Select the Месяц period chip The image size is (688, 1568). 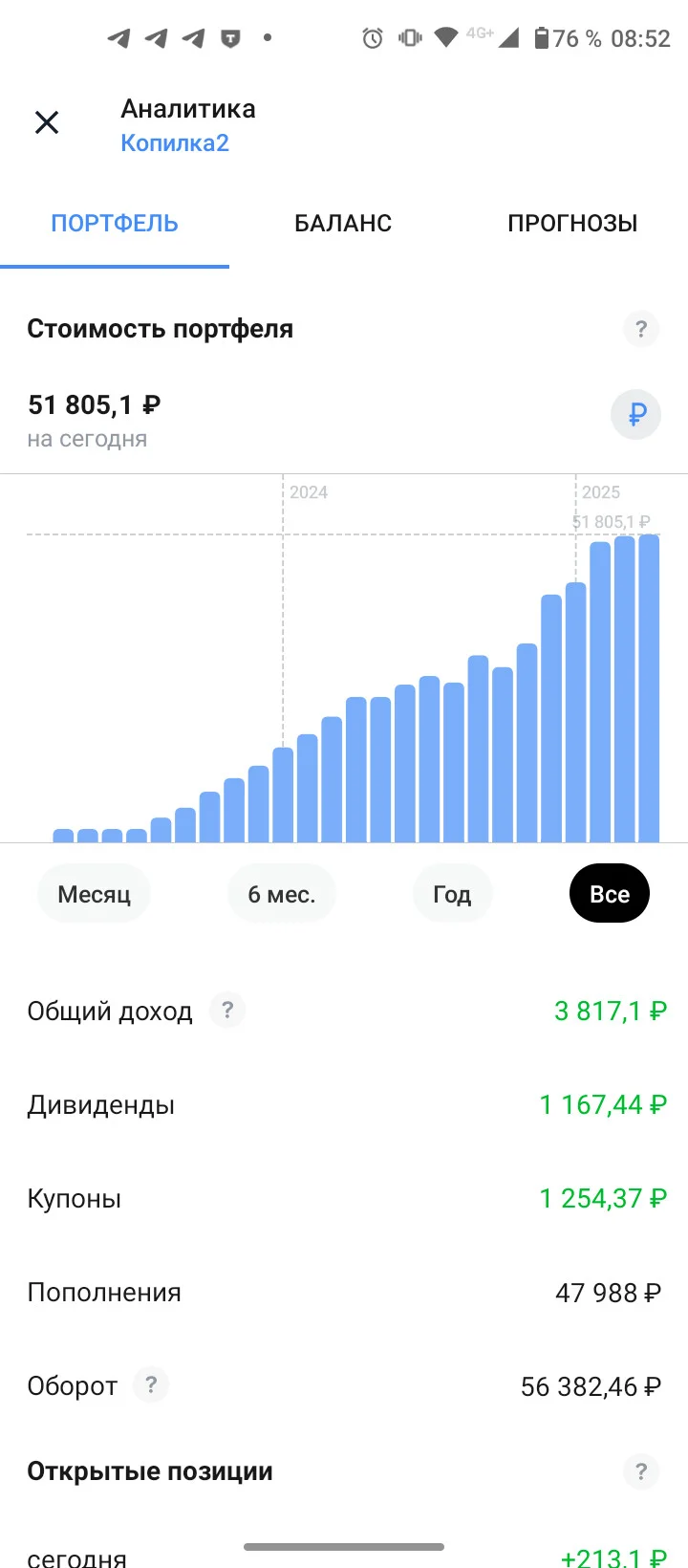(94, 894)
